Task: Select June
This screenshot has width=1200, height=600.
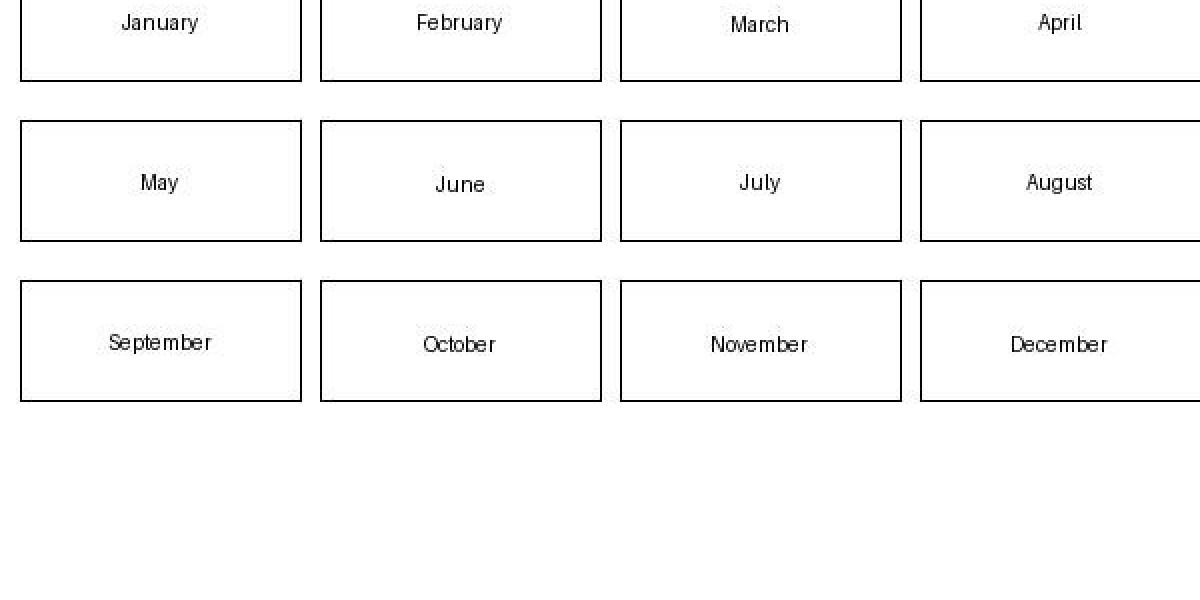Action: click(x=460, y=181)
